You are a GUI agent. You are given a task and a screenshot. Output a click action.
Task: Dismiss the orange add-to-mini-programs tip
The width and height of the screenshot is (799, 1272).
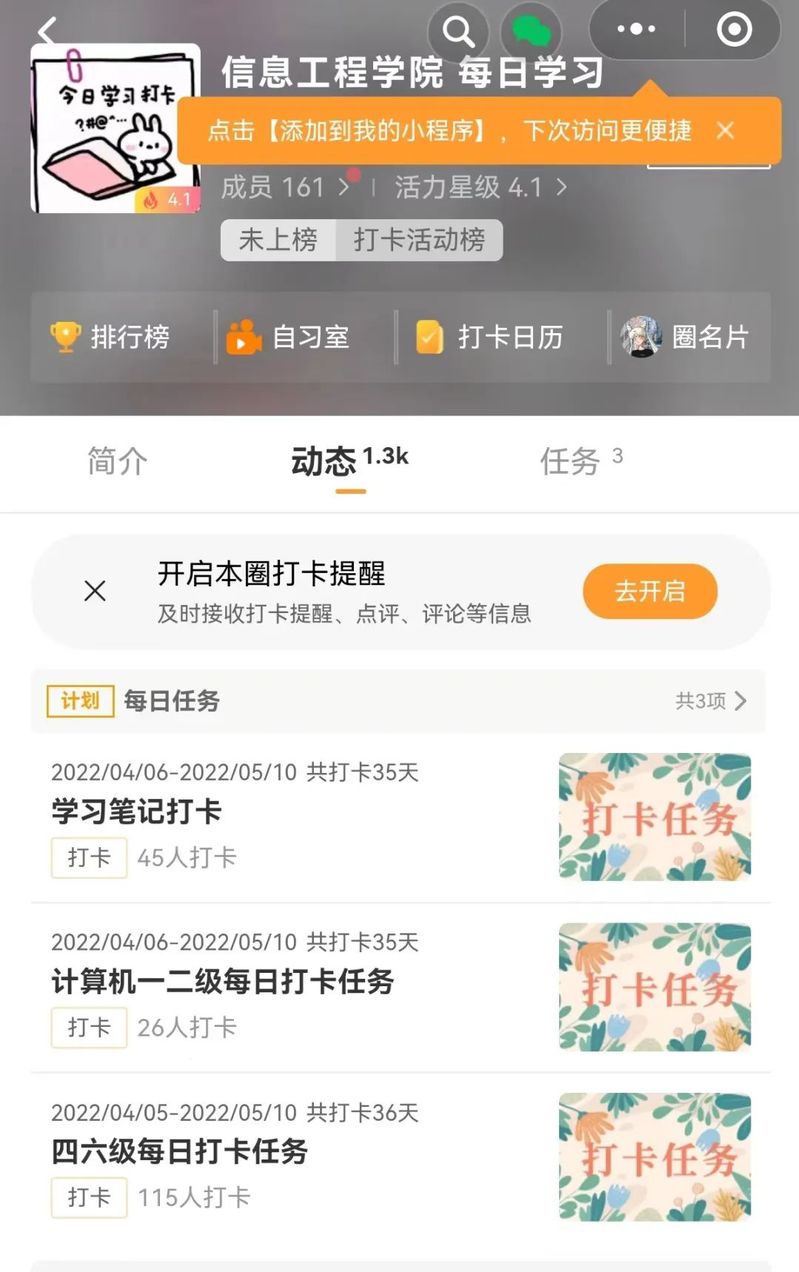click(726, 130)
